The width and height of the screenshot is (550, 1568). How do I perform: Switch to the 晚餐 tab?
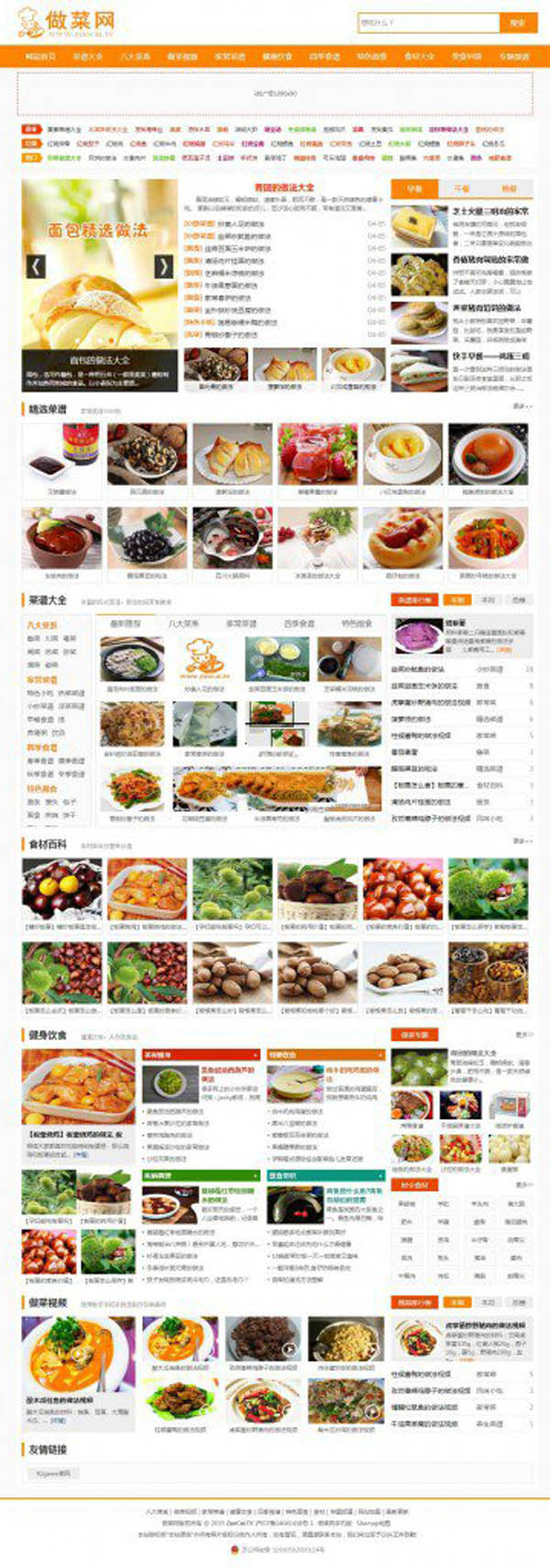point(509,189)
